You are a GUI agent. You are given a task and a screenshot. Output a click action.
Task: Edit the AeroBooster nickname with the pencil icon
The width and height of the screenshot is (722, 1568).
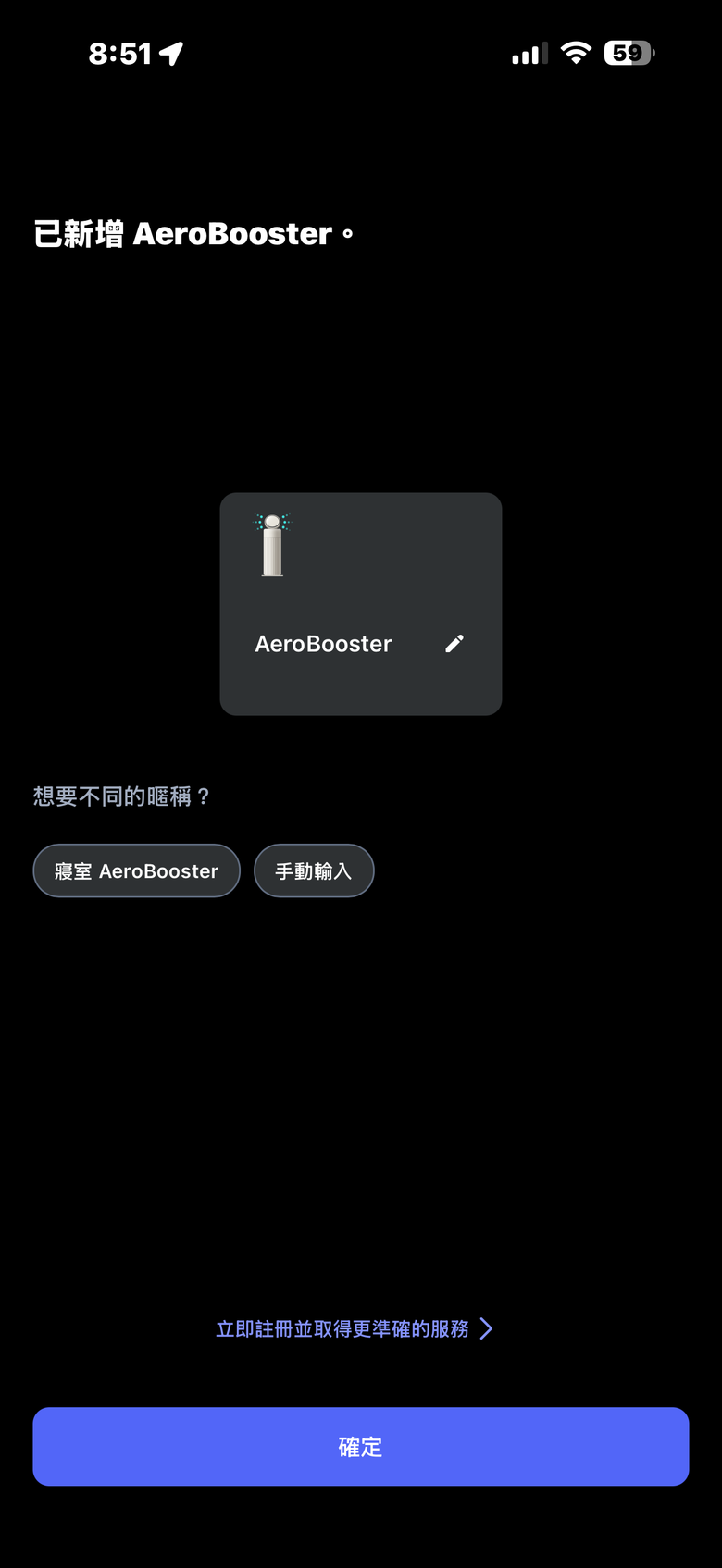click(x=454, y=644)
